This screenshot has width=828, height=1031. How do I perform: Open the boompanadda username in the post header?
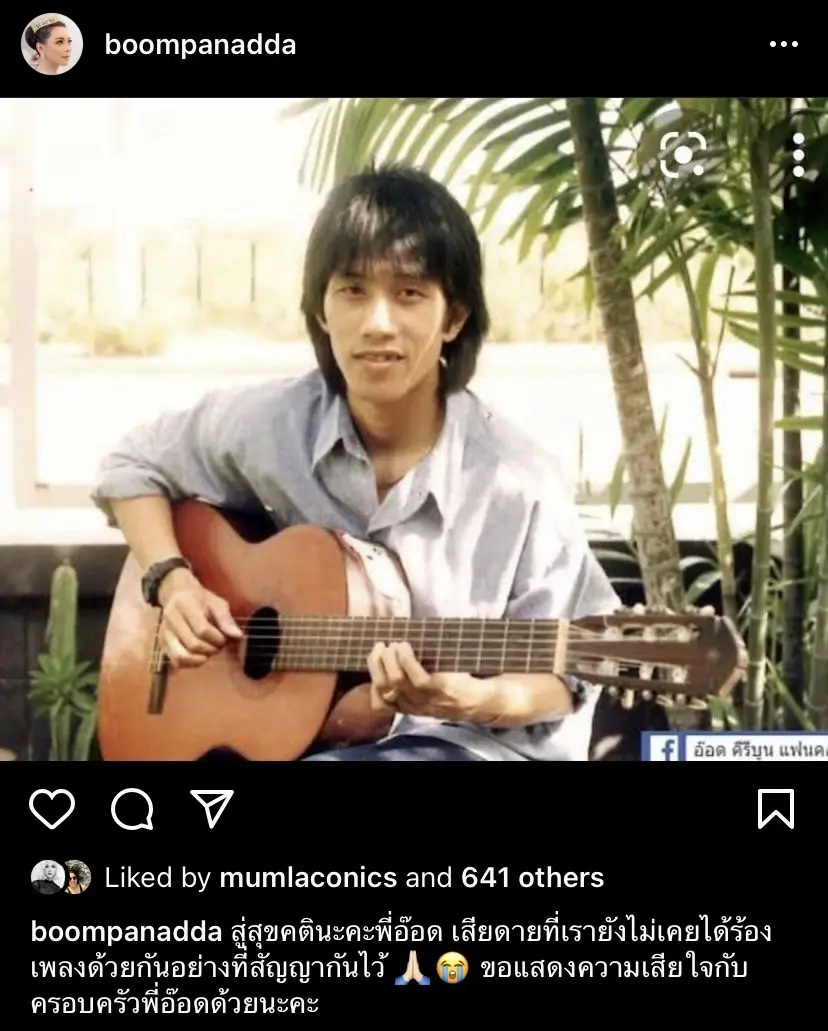pyautogui.click(x=200, y=45)
